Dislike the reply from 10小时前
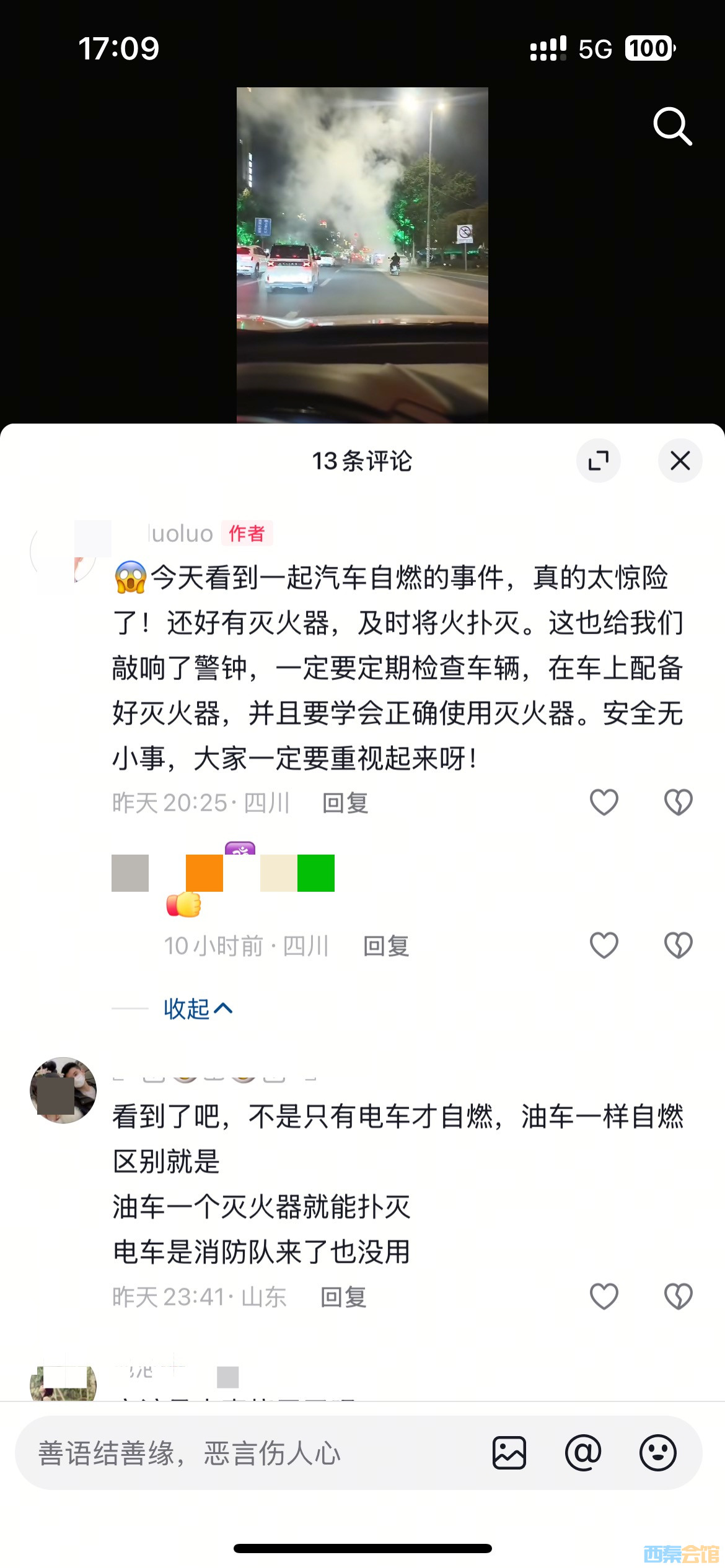Image resolution: width=725 pixels, height=1568 pixels. 678,946
